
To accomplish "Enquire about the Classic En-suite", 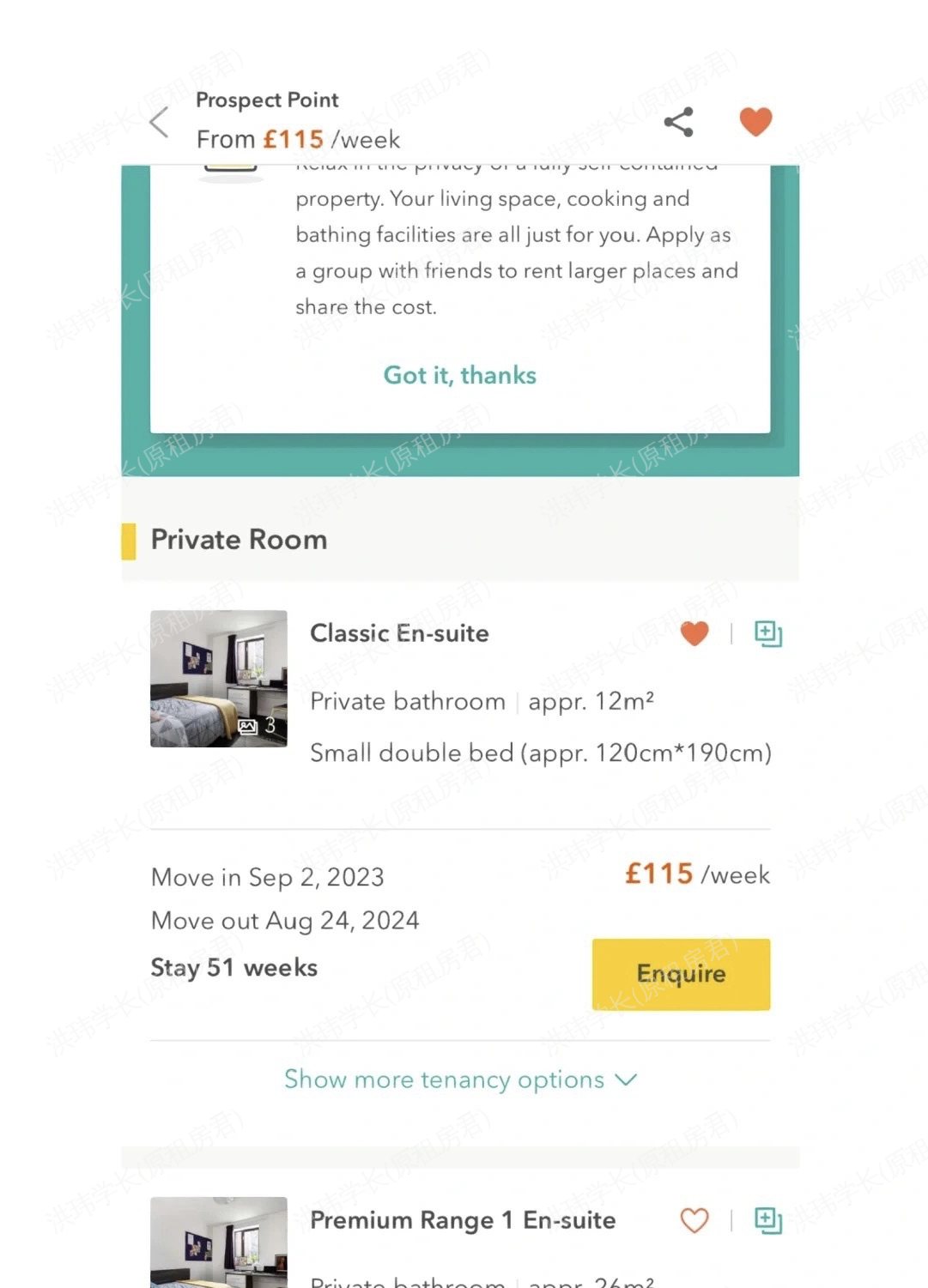I will (681, 974).
